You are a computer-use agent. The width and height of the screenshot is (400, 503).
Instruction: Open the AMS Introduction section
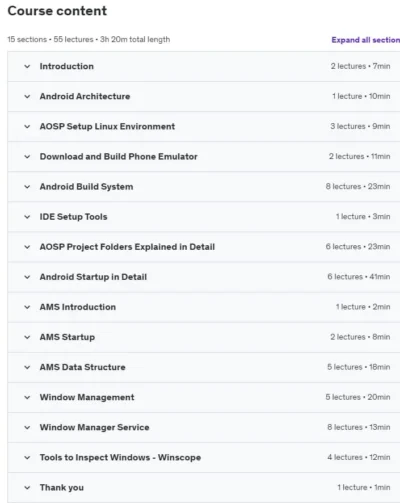[204, 307]
